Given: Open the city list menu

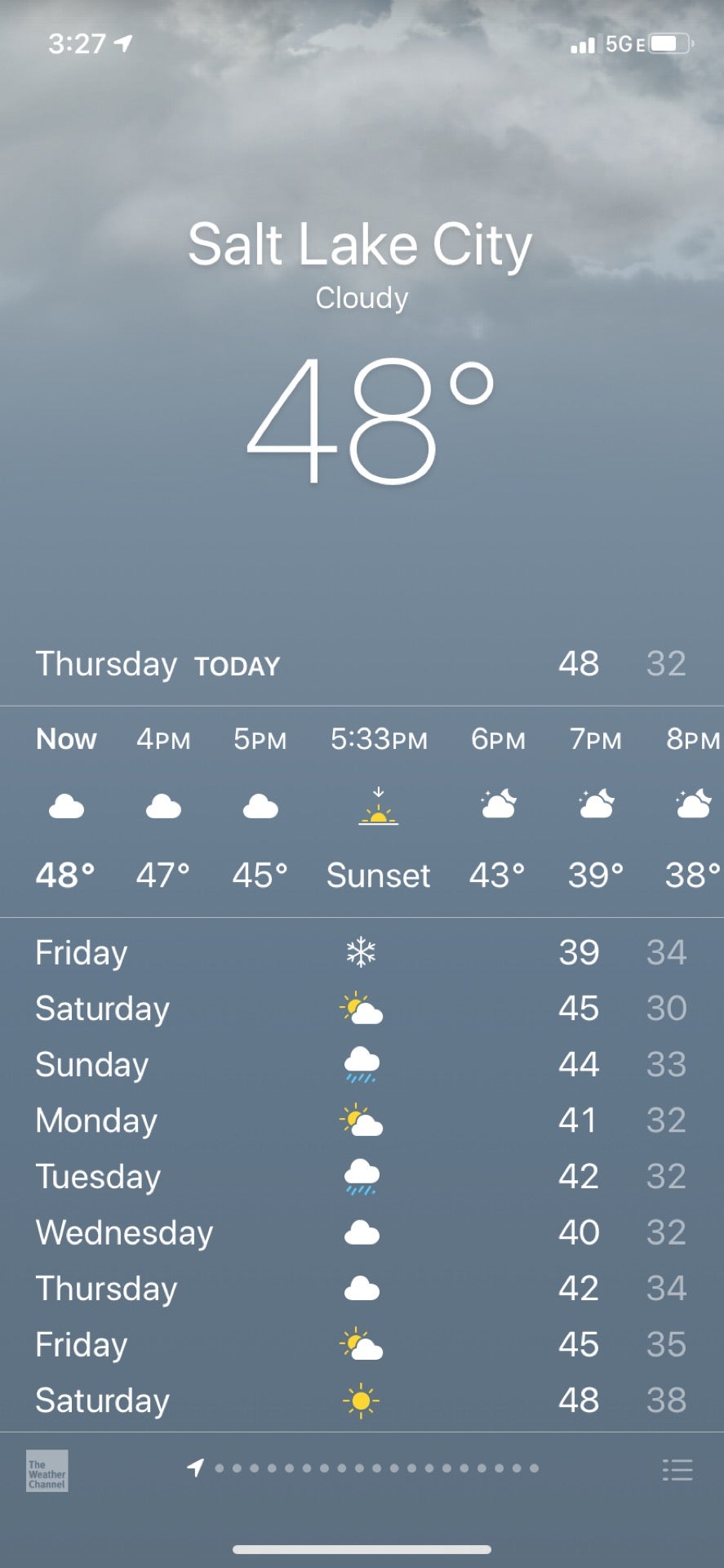Looking at the screenshot, I should coord(677,1470).
